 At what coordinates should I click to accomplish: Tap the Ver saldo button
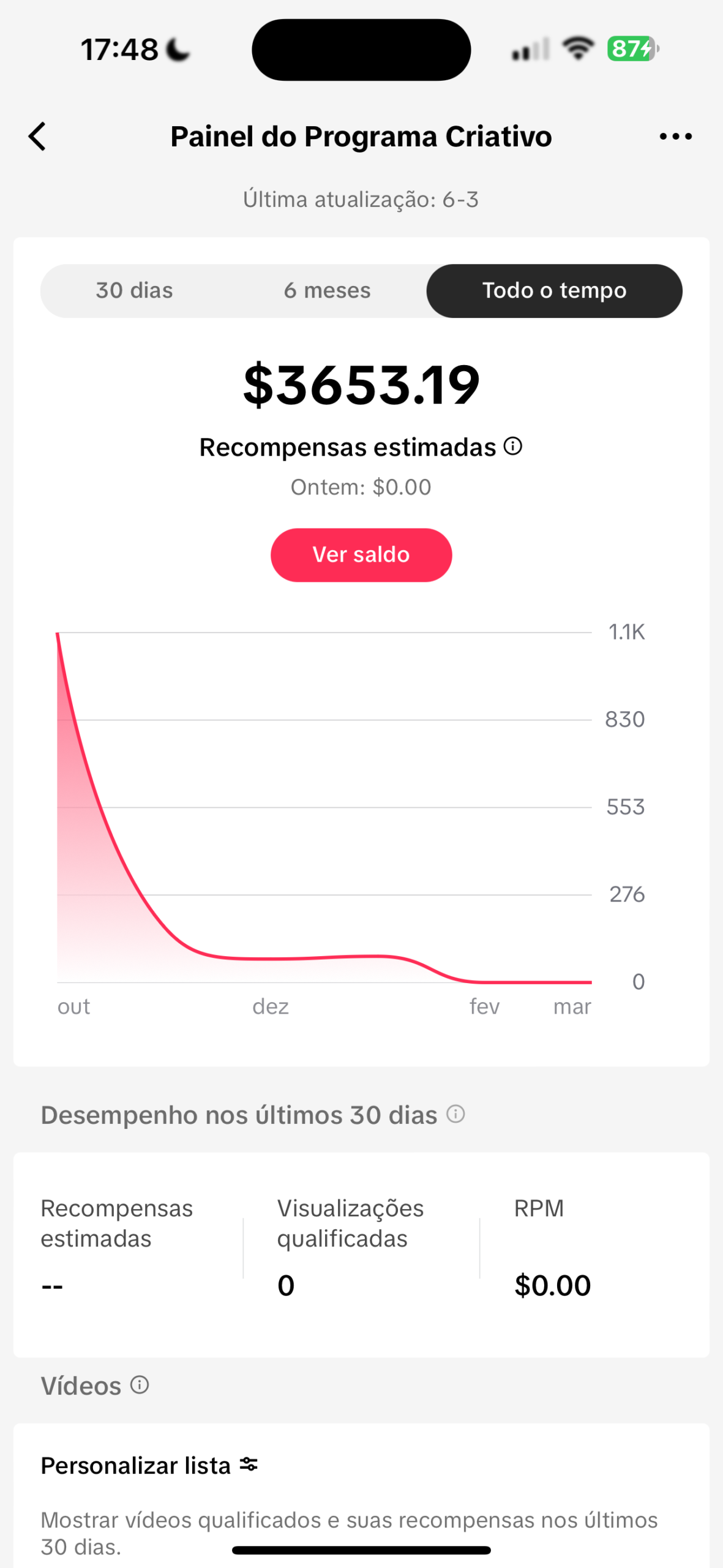point(361,555)
